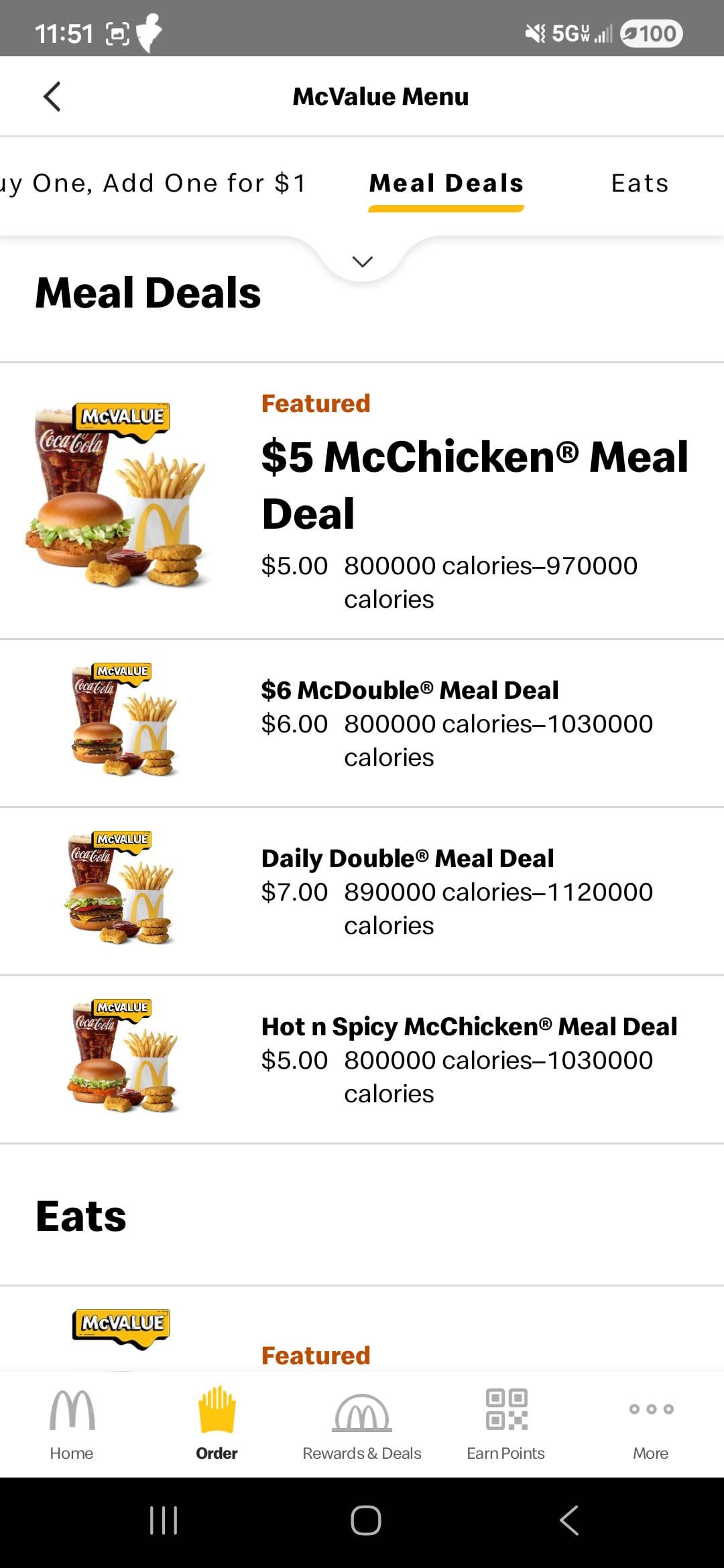This screenshot has height=1568, width=724.
Task: Switch to Buy One, Add One for $1 tab
Action: pyautogui.click(x=153, y=183)
